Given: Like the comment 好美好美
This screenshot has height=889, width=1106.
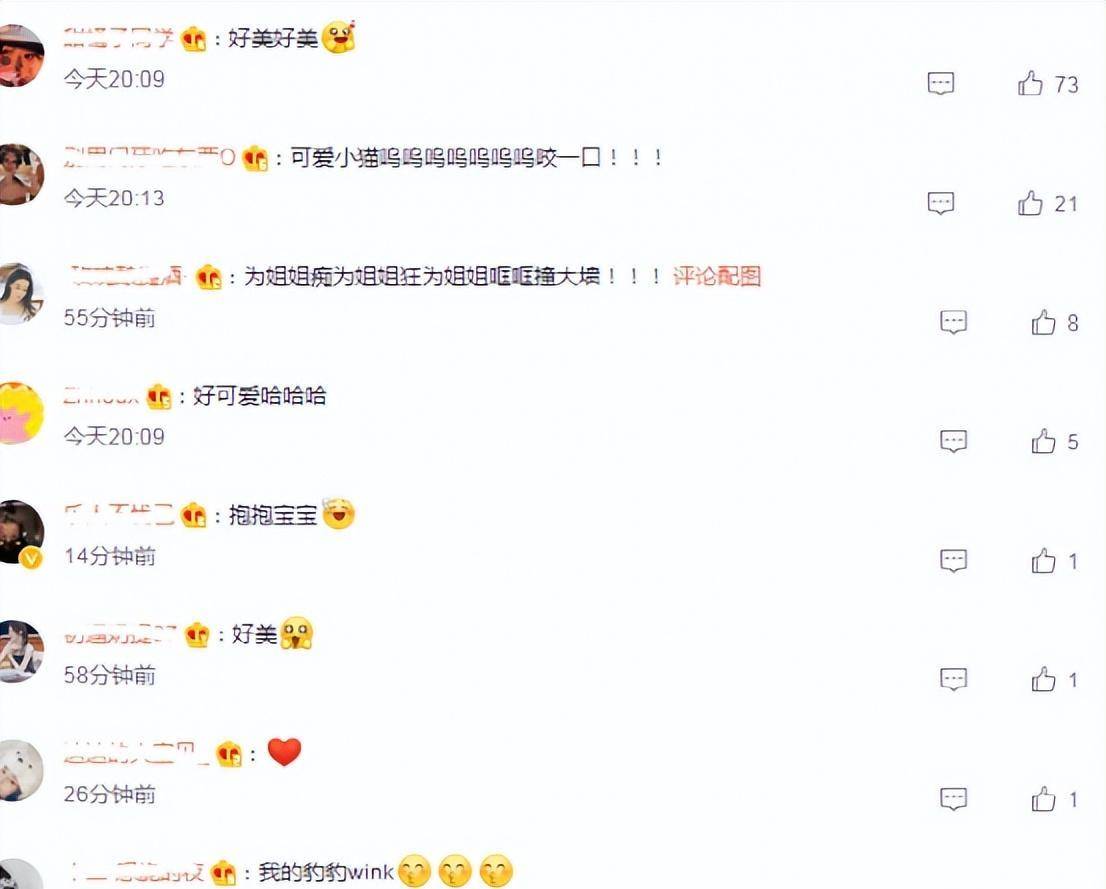Looking at the screenshot, I should click(x=1031, y=84).
